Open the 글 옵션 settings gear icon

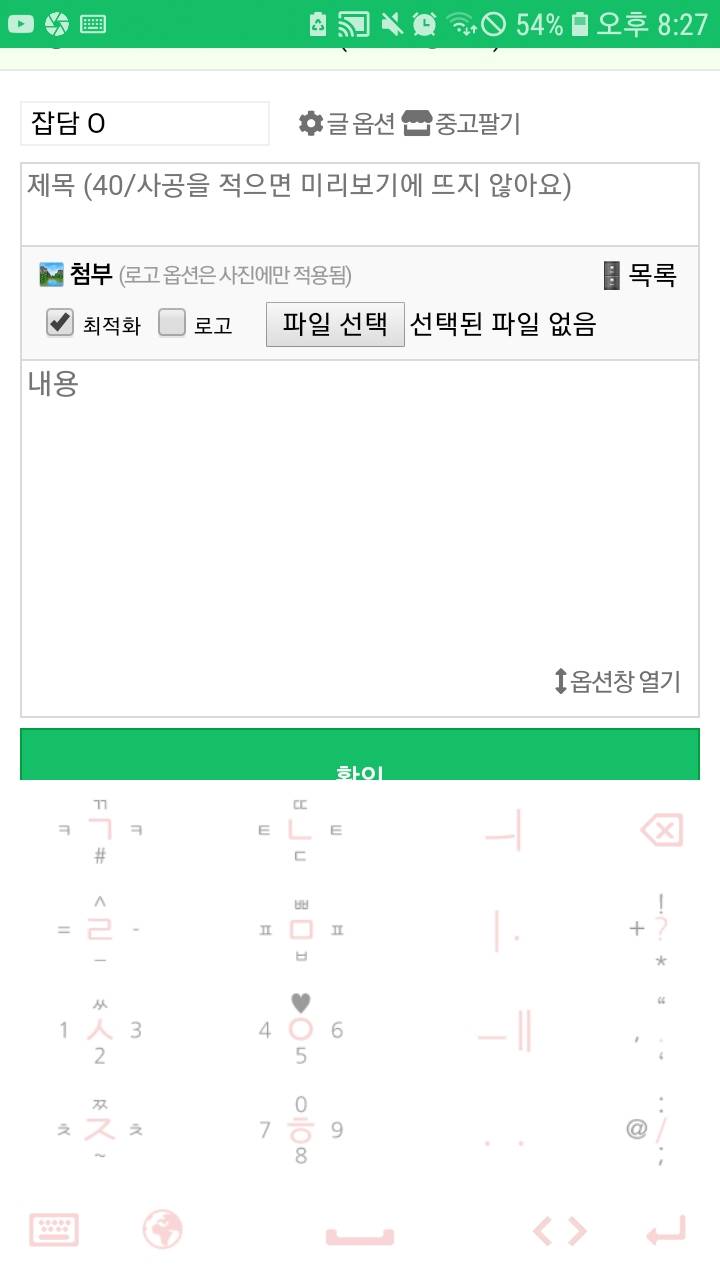click(310, 124)
